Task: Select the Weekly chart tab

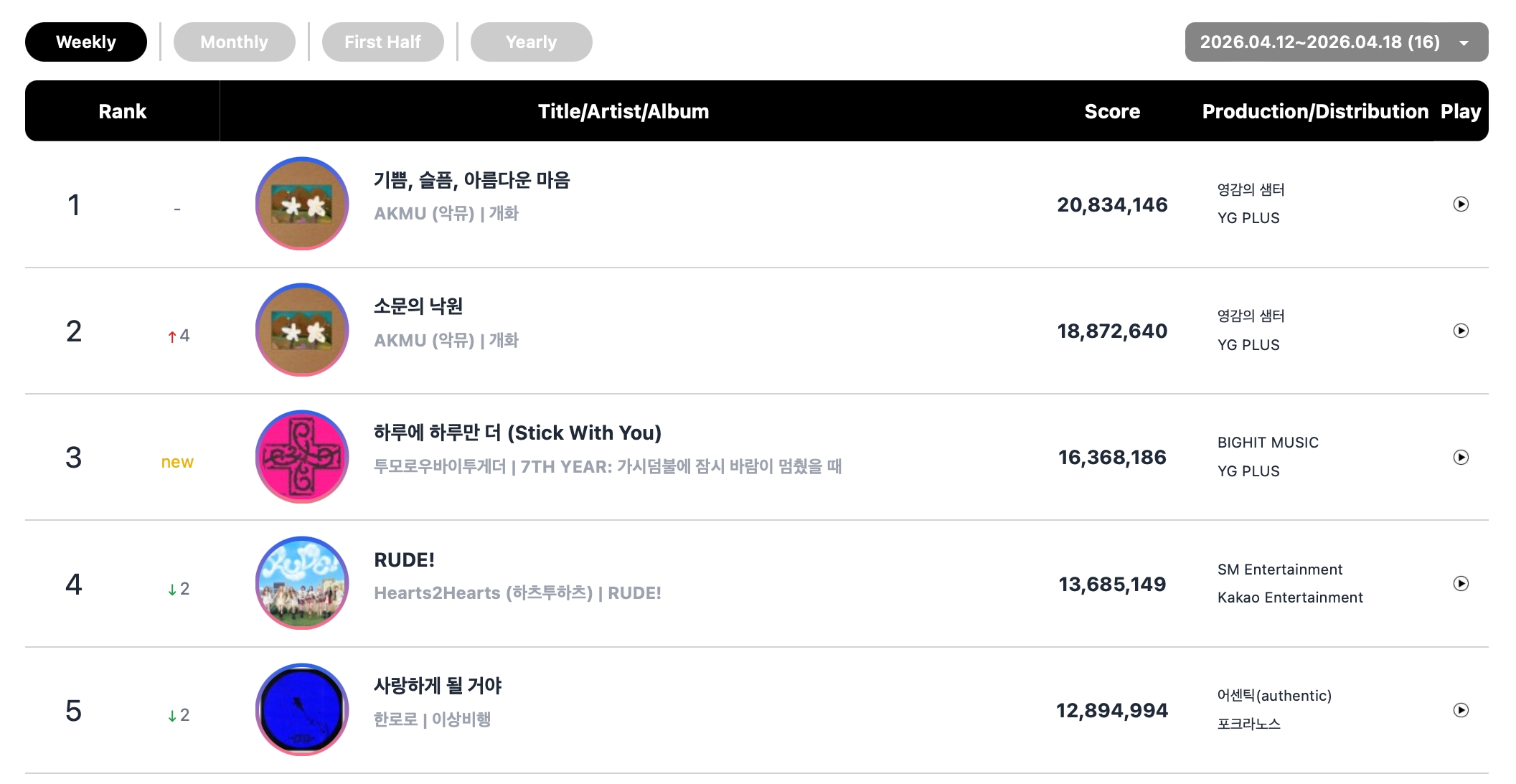Action: click(86, 42)
